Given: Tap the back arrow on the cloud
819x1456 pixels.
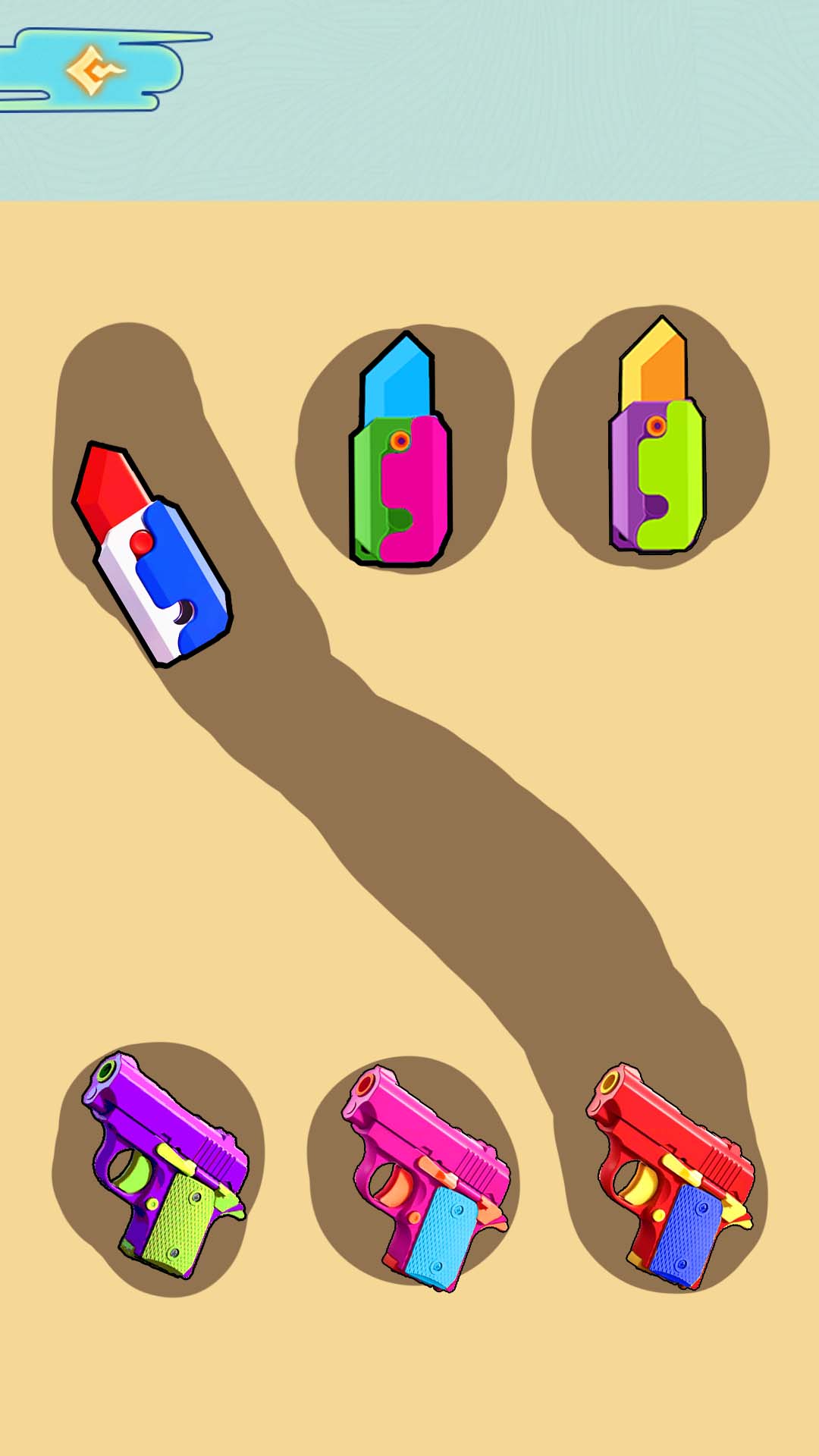Looking at the screenshot, I should (94, 71).
